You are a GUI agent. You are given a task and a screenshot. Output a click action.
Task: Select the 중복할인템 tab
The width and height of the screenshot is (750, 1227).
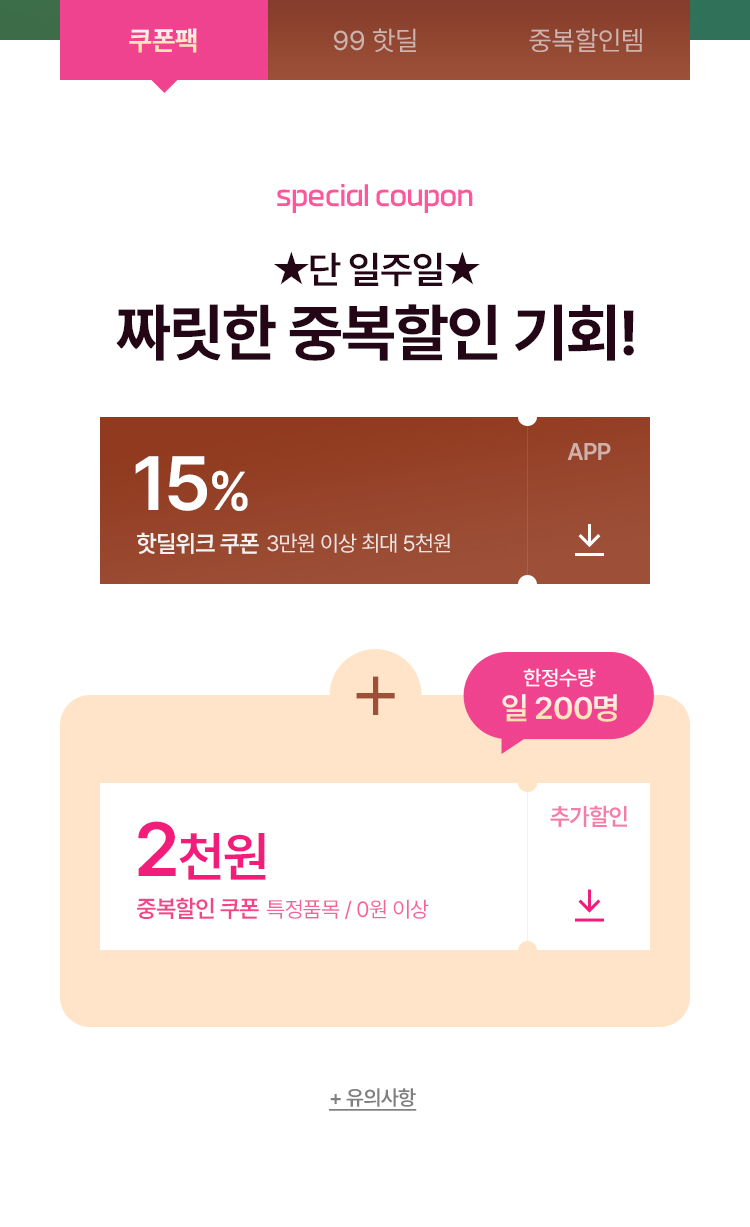click(585, 41)
